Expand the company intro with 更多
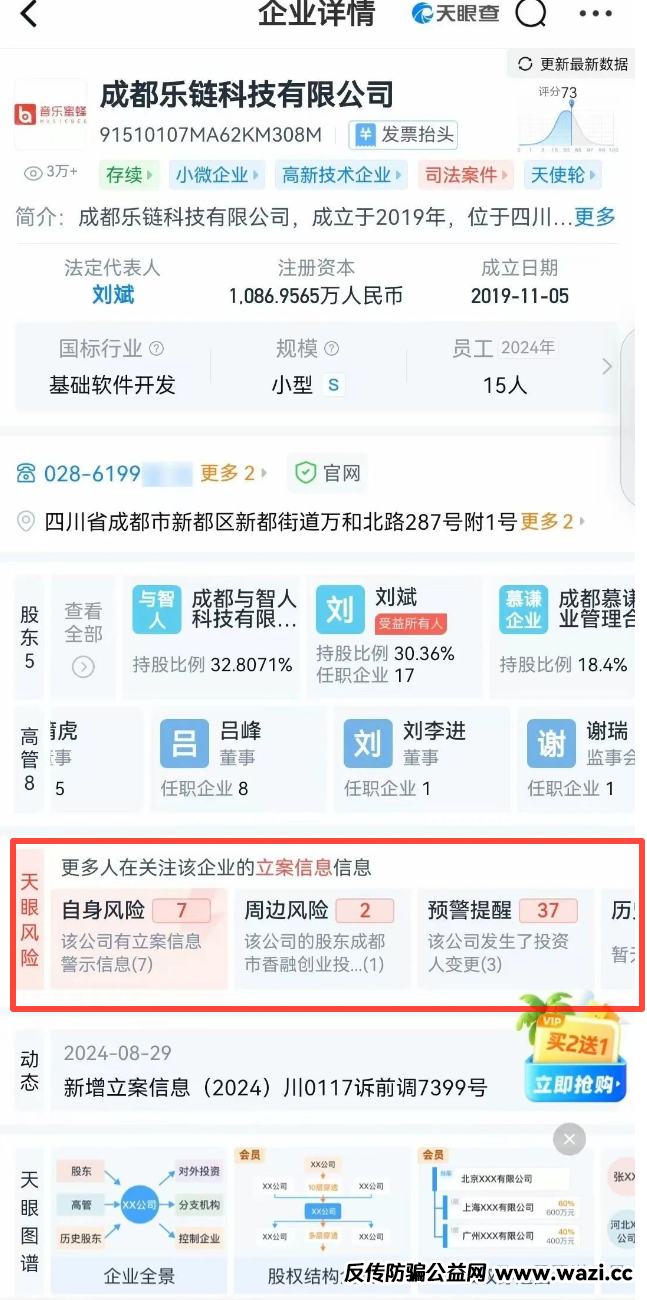 (x=594, y=217)
